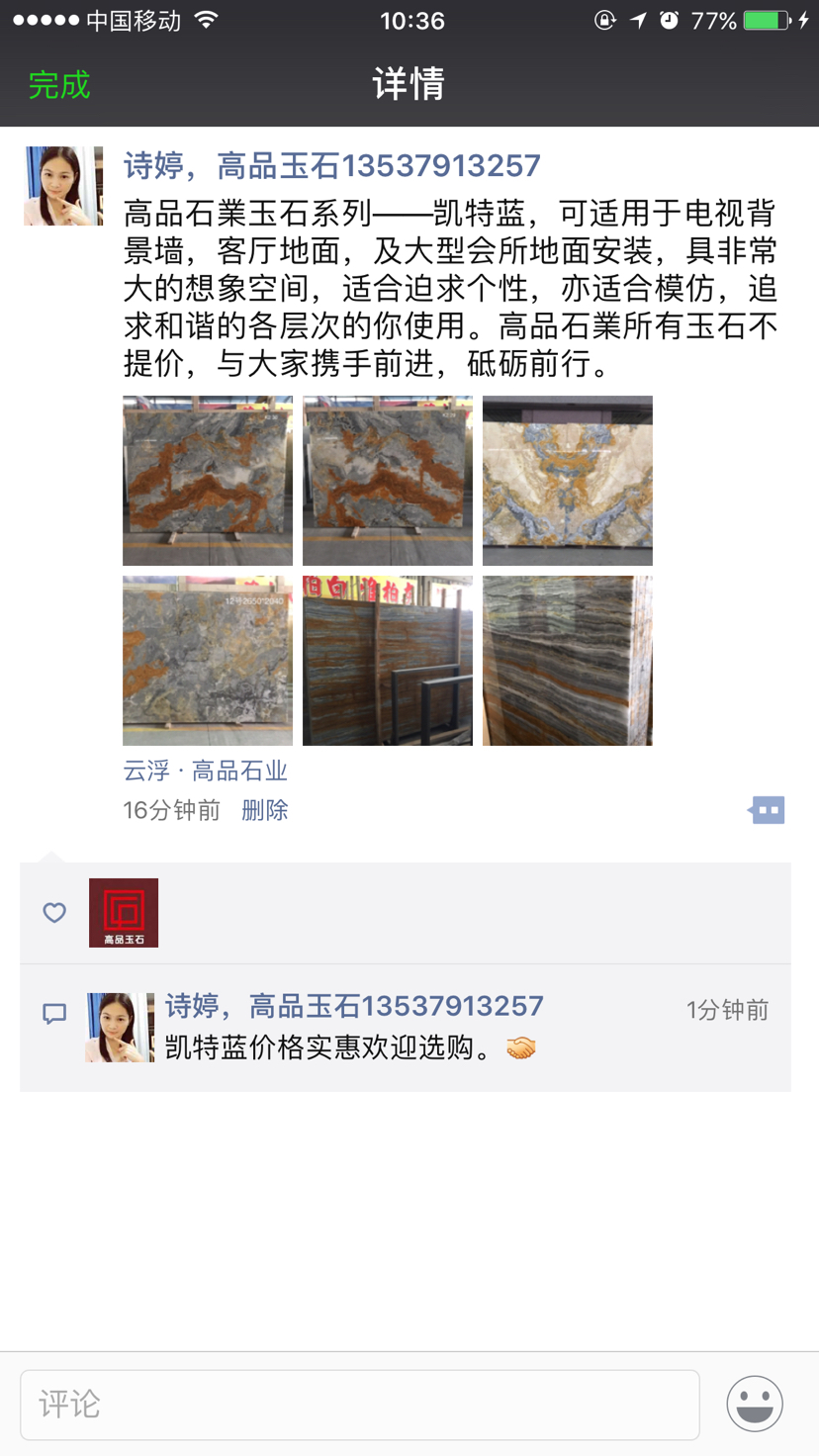Delete this post via 删除
819x1456 pixels.
pyautogui.click(x=264, y=810)
